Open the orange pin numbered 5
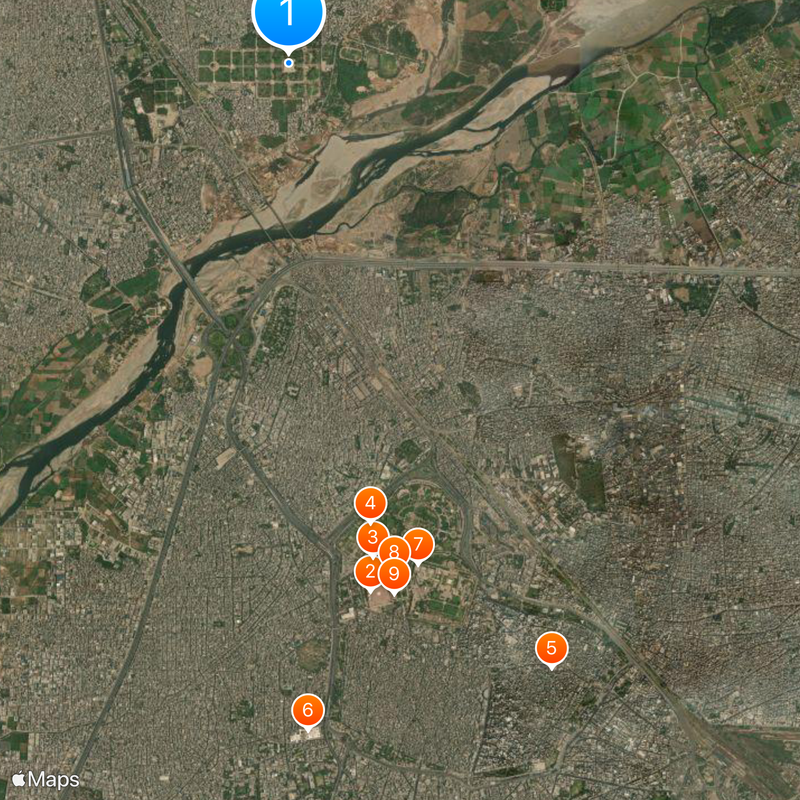Viewport: 800px width, 800px height. 551,648
